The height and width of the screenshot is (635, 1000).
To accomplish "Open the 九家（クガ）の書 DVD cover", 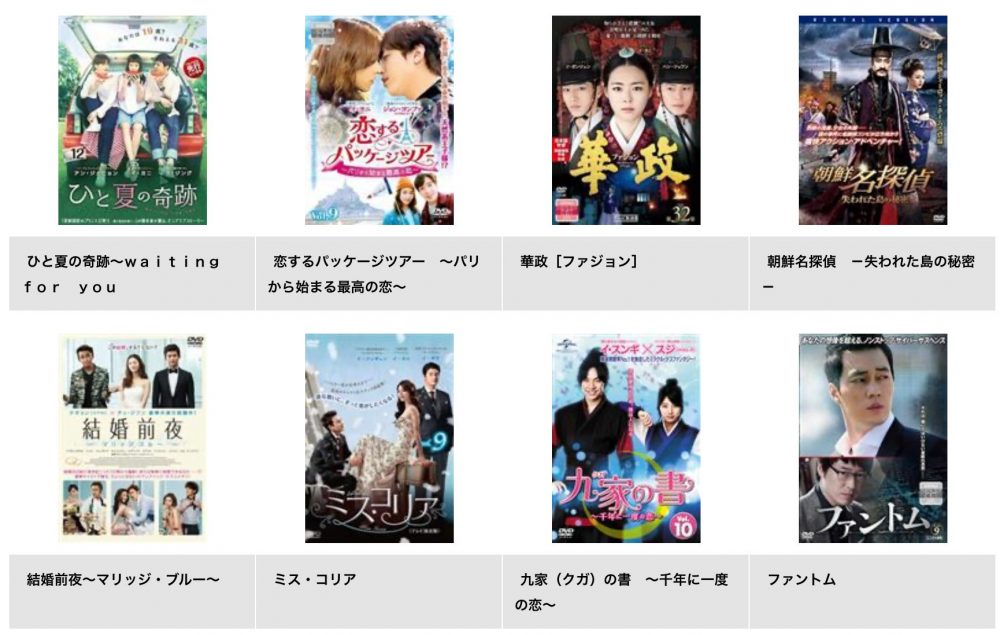I will 626,438.
